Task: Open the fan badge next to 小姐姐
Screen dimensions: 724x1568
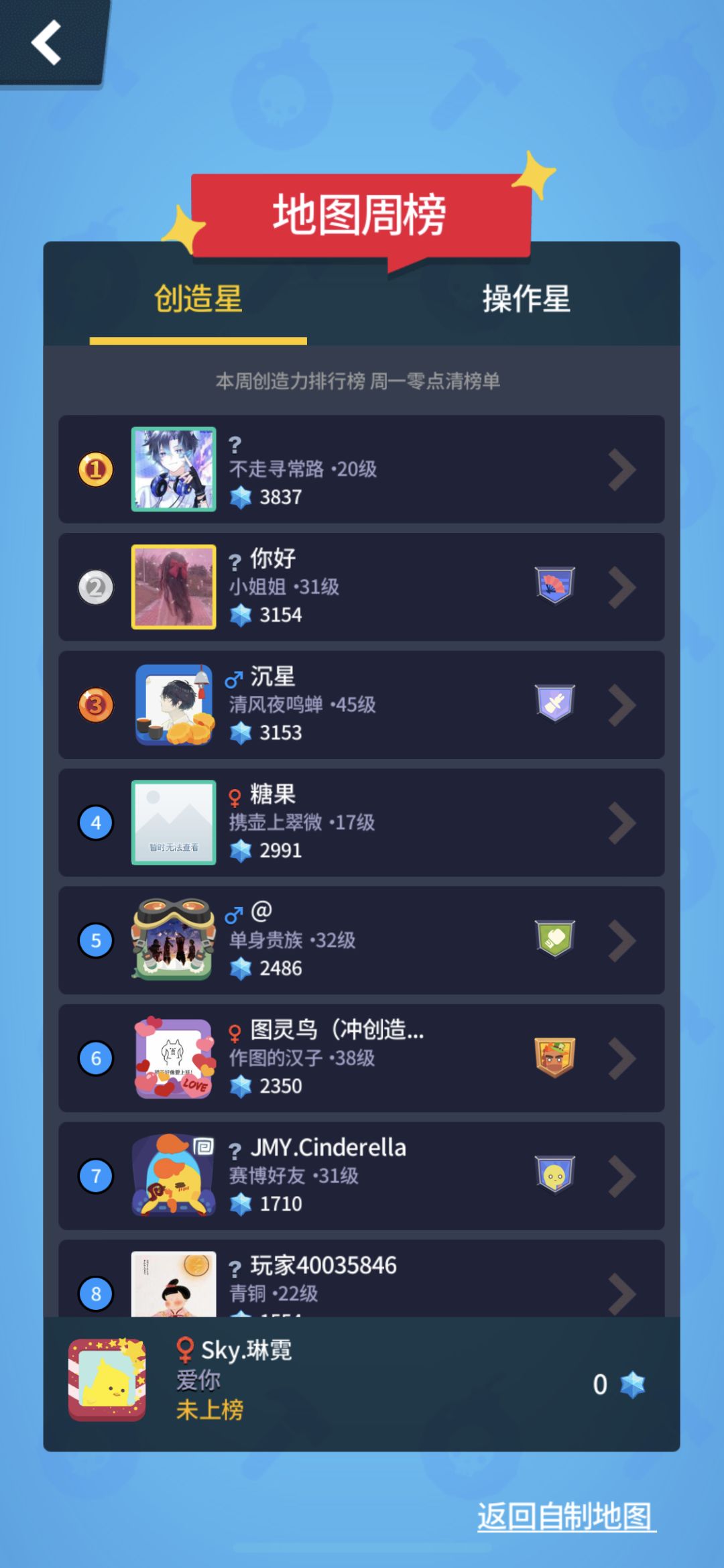Action: (x=554, y=584)
